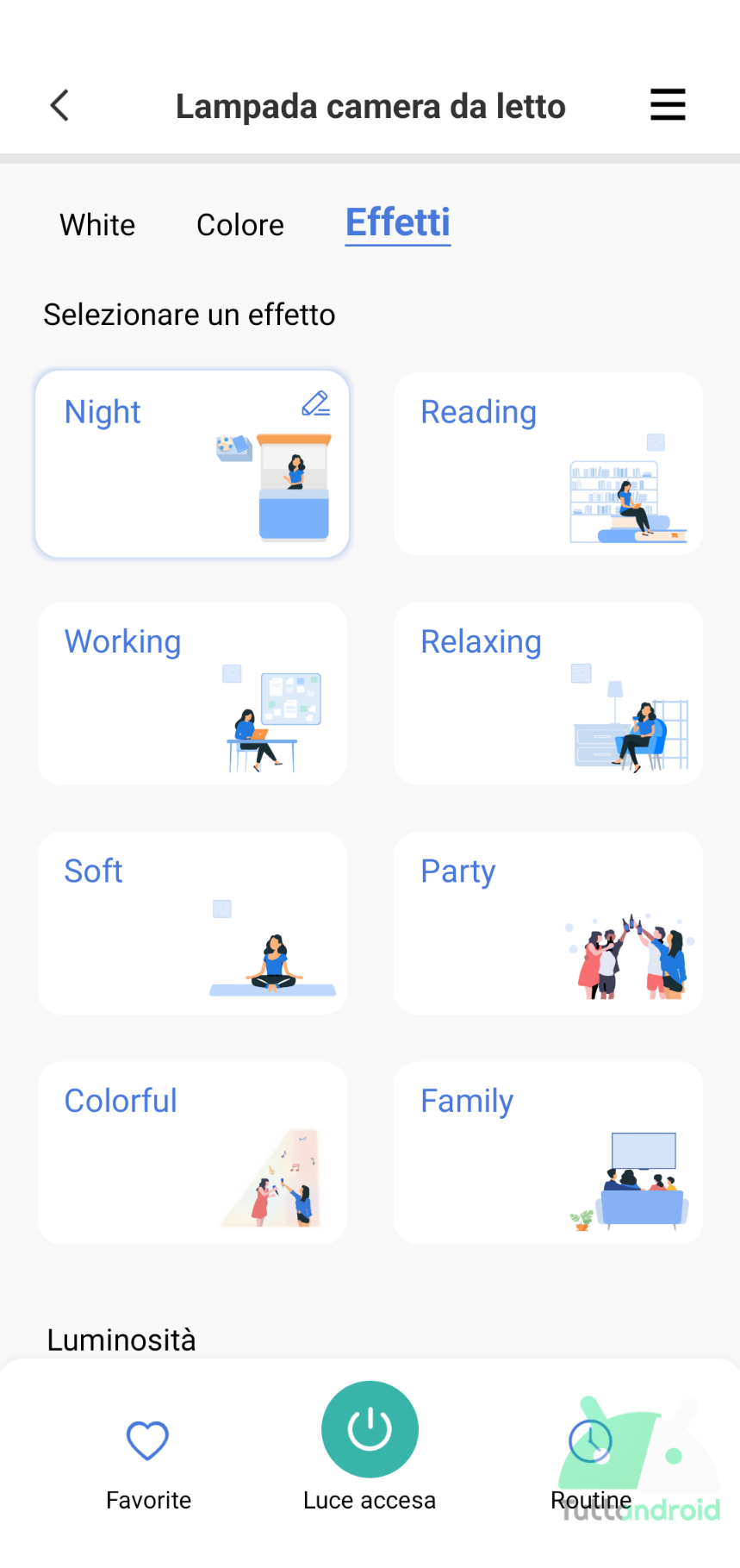
Task: Activate the Soft effect
Action: pyautogui.click(x=192, y=923)
